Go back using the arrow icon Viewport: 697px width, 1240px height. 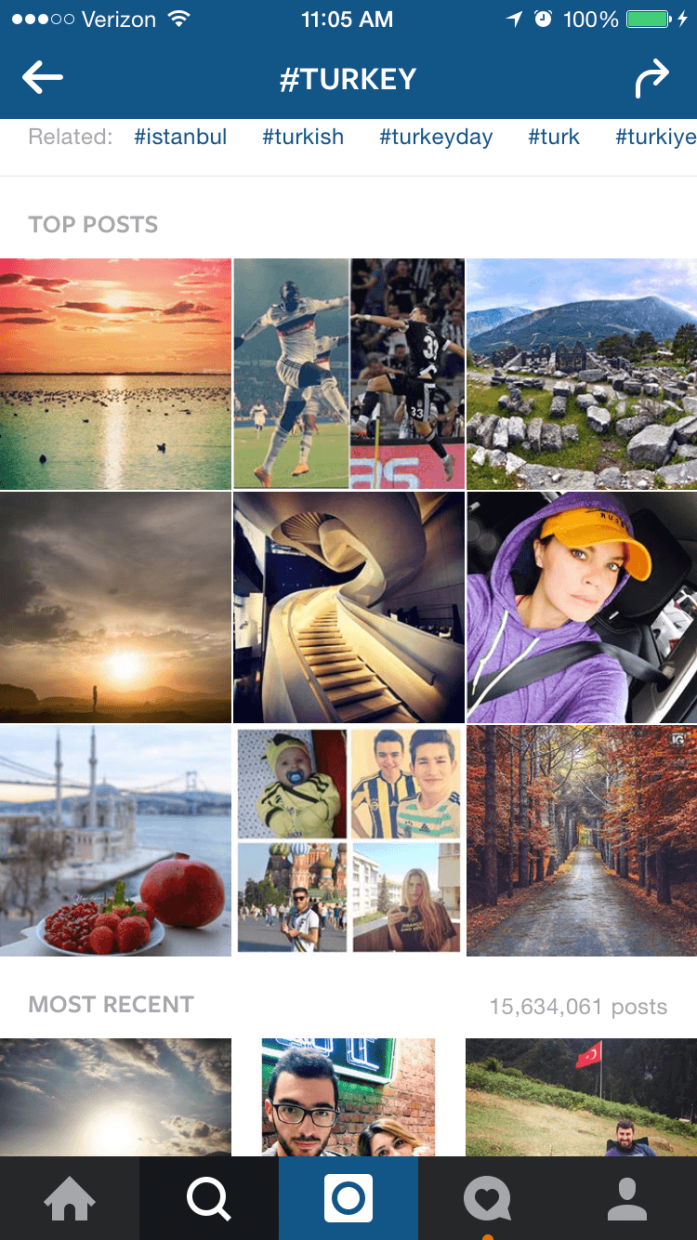coord(43,79)
